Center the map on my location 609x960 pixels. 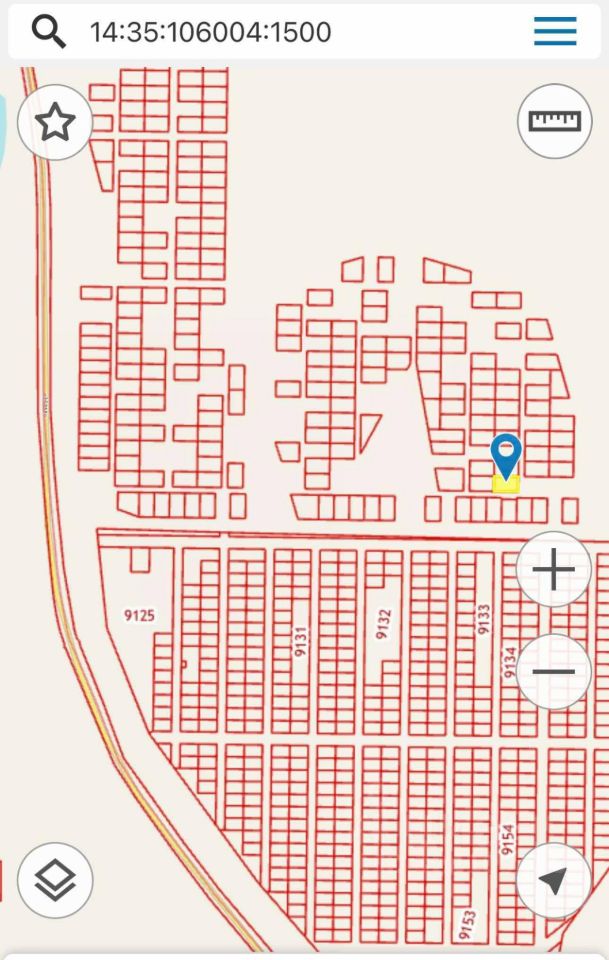[x=553, y=880]
